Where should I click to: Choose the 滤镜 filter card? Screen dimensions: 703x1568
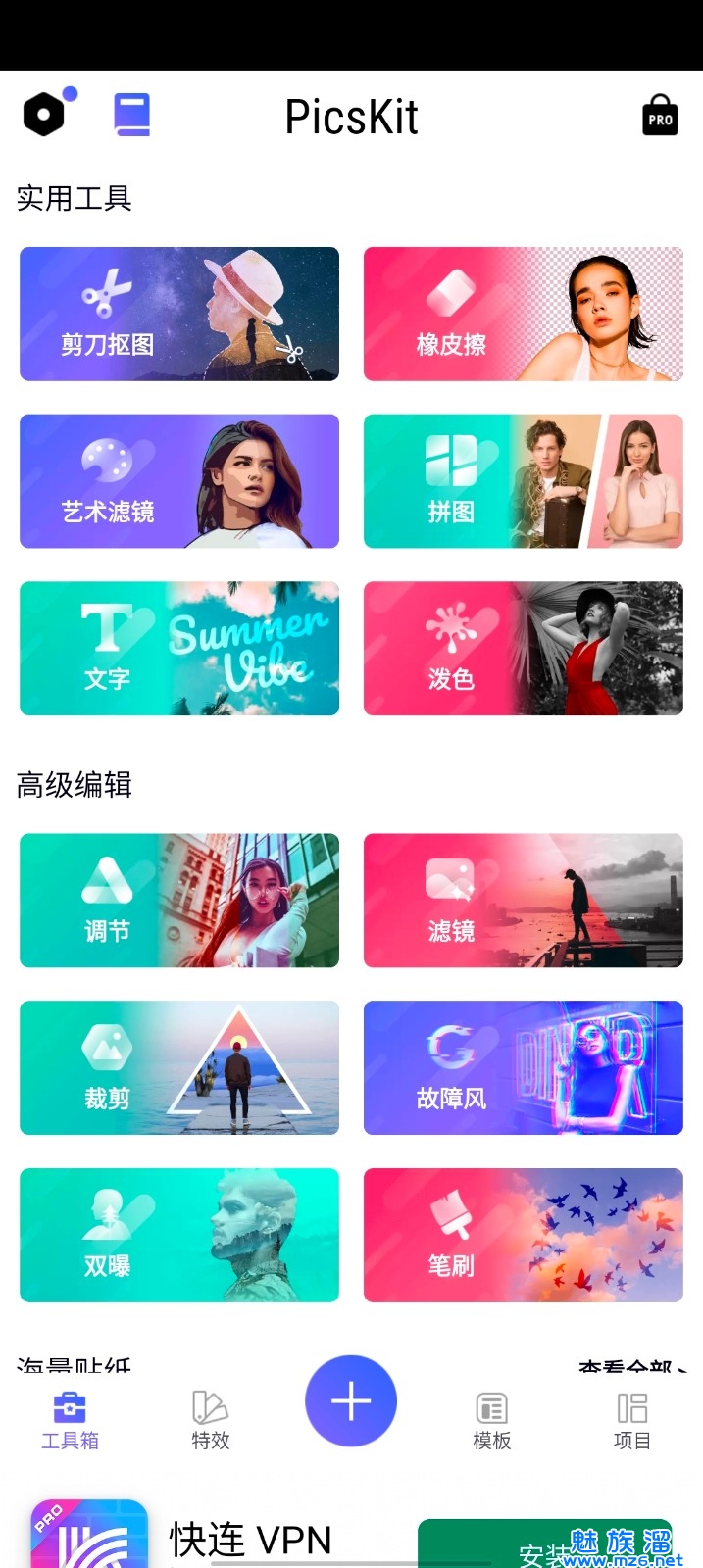pos(523,901)
